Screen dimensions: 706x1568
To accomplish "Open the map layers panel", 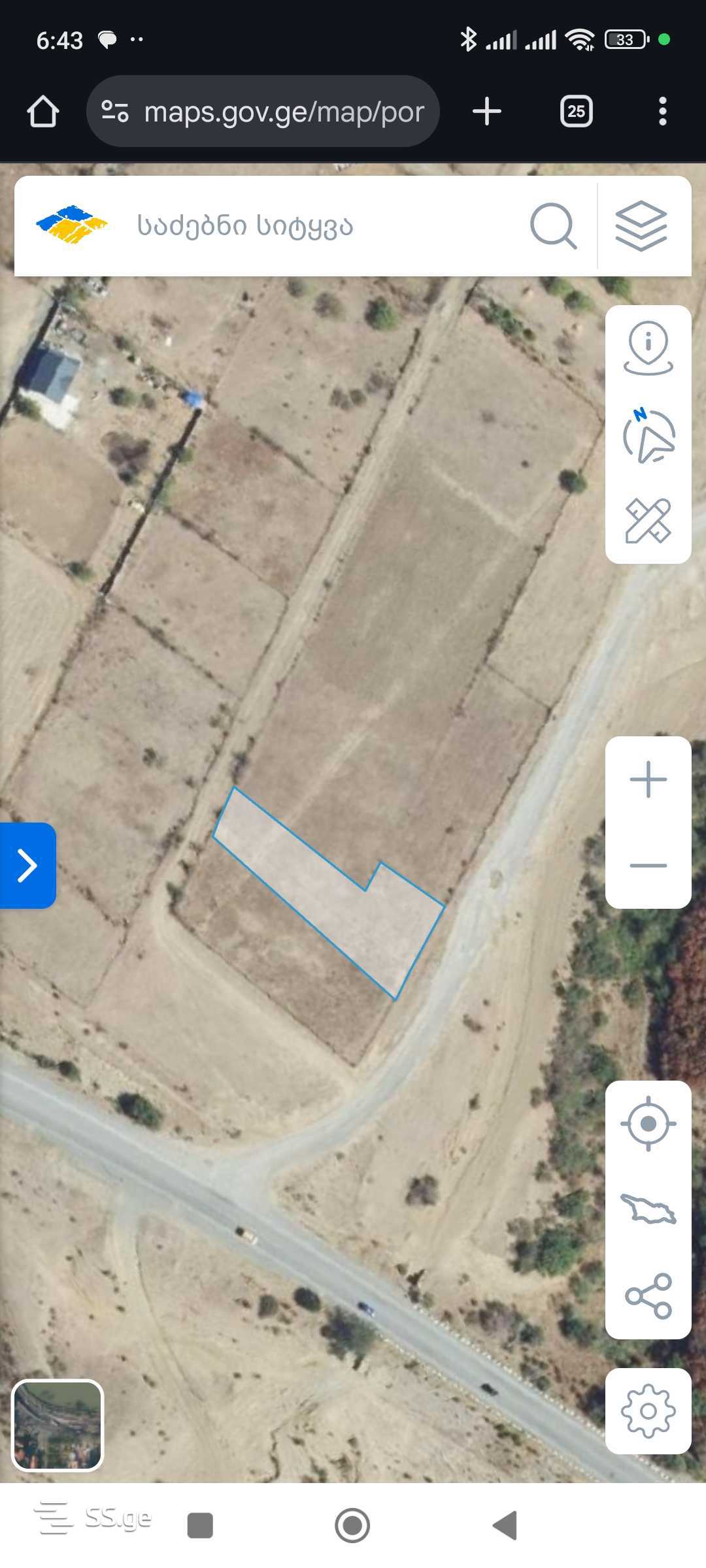I will click(641, 226).
